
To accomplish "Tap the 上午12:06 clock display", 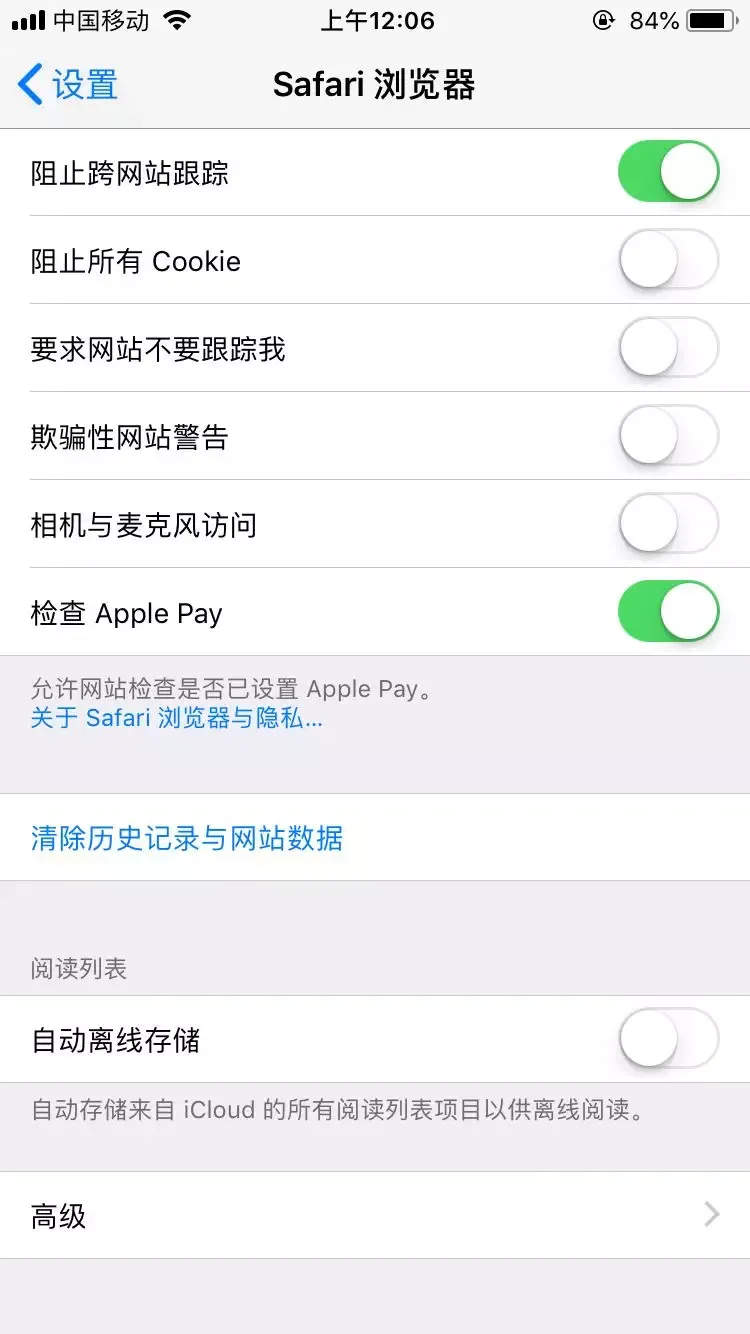I will point(377,20).
